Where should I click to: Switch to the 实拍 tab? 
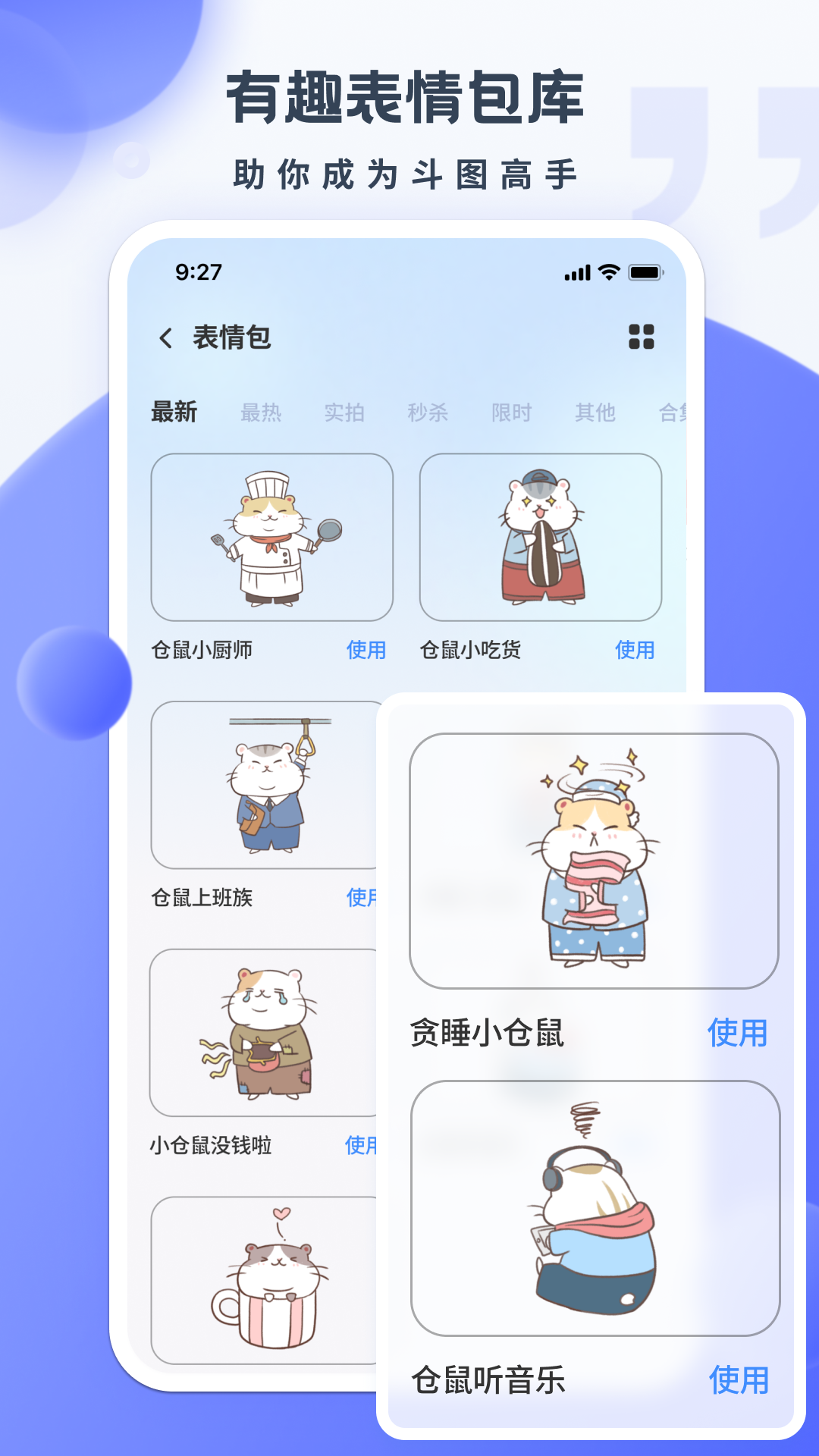tap(345, 413)
